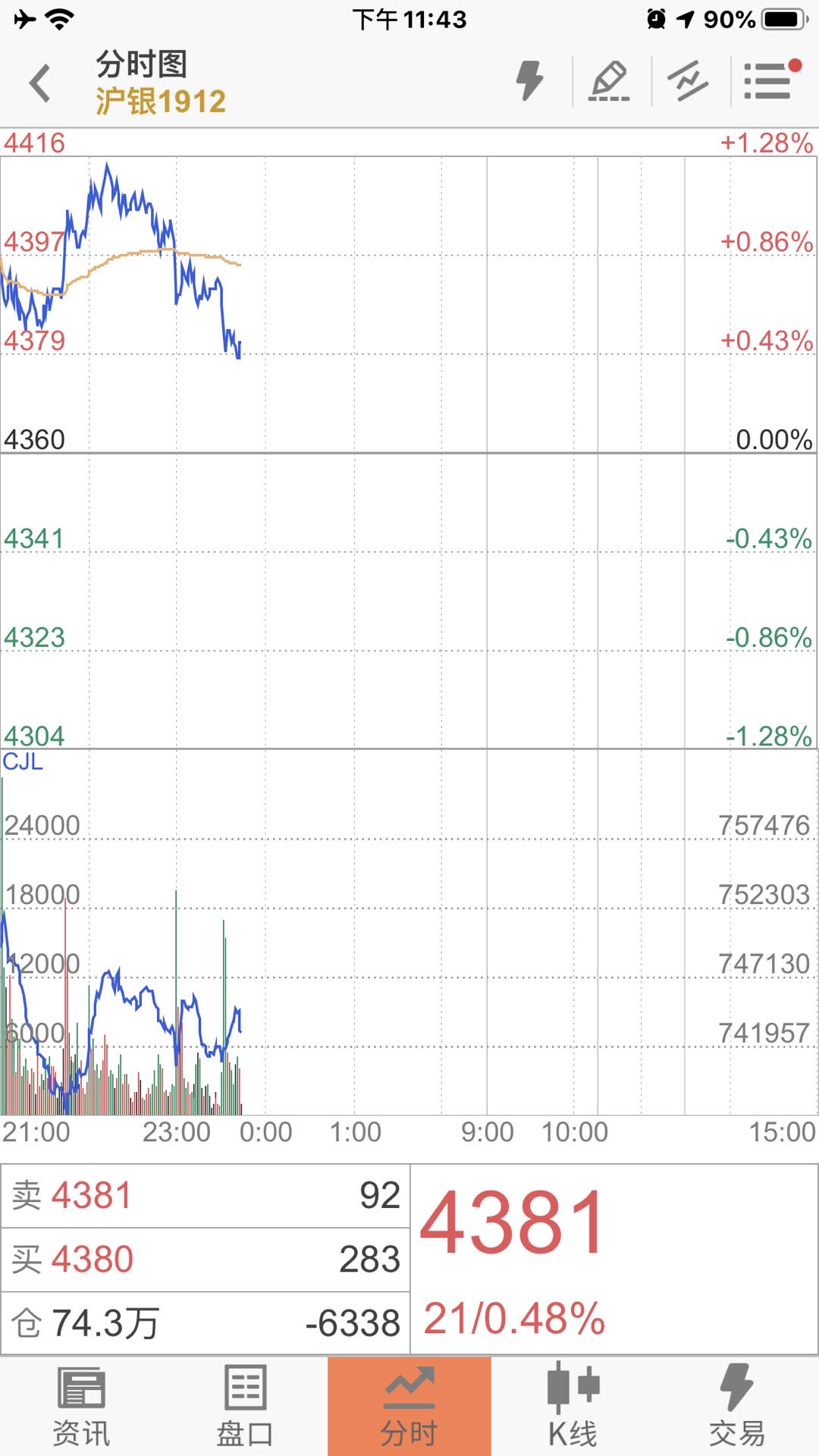Go back using the back arrow
The width and height of the screenshot is (819, 1456).
(40, 83)
